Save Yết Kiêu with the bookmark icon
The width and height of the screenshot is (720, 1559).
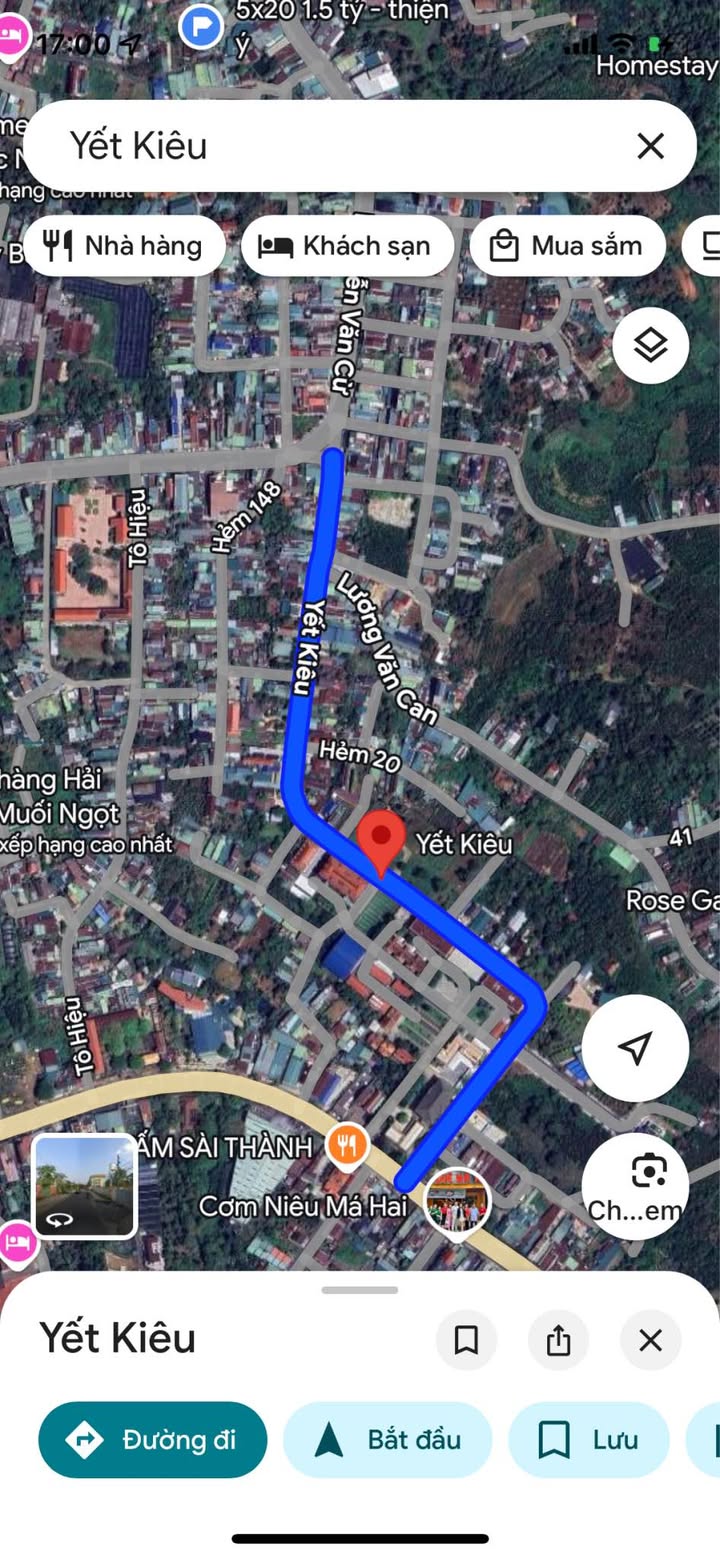coord(466,1340)
